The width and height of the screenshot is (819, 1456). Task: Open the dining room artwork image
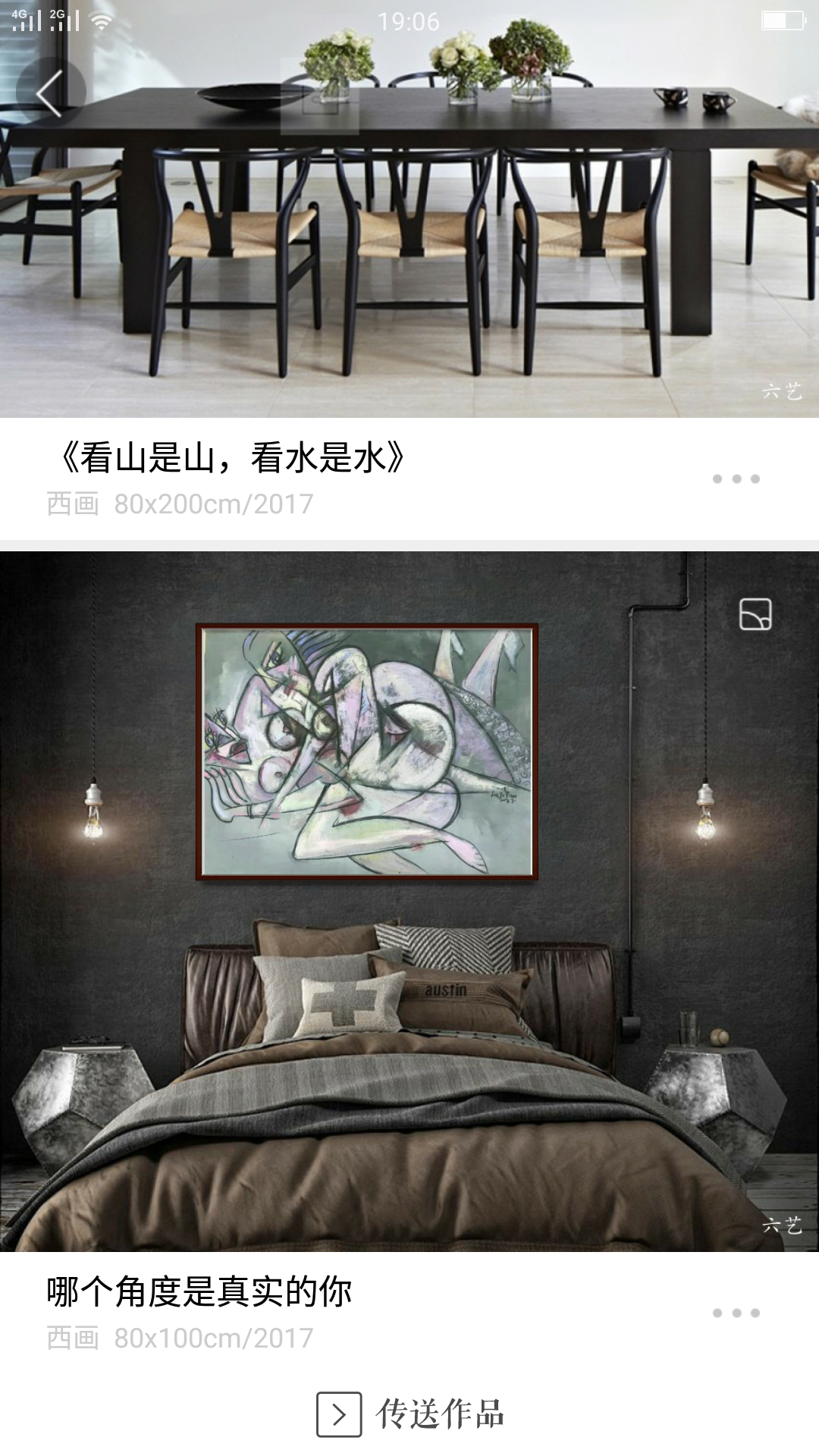[409, 209]
